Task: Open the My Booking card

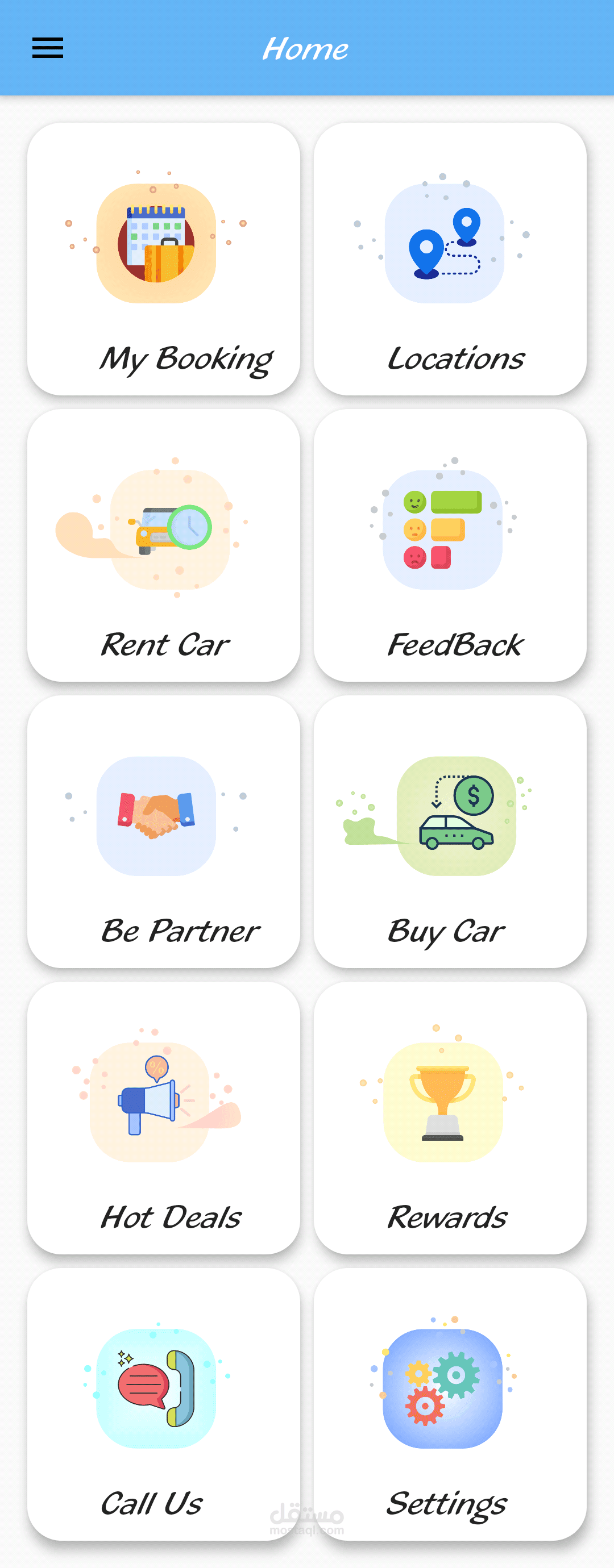Action: 163,259
